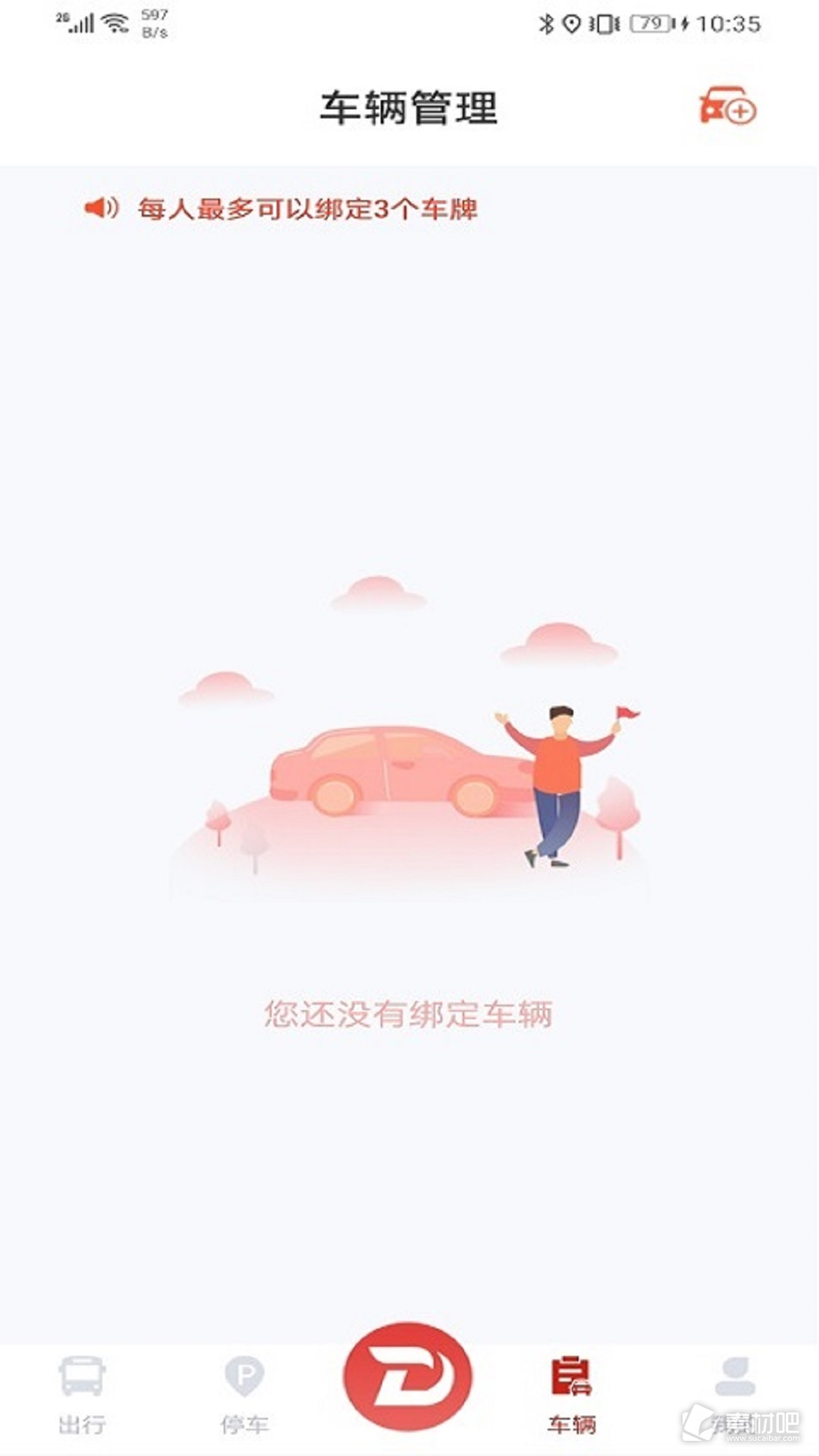
Task: Open the center red D logo button
Action: (x=408, y=1376)
